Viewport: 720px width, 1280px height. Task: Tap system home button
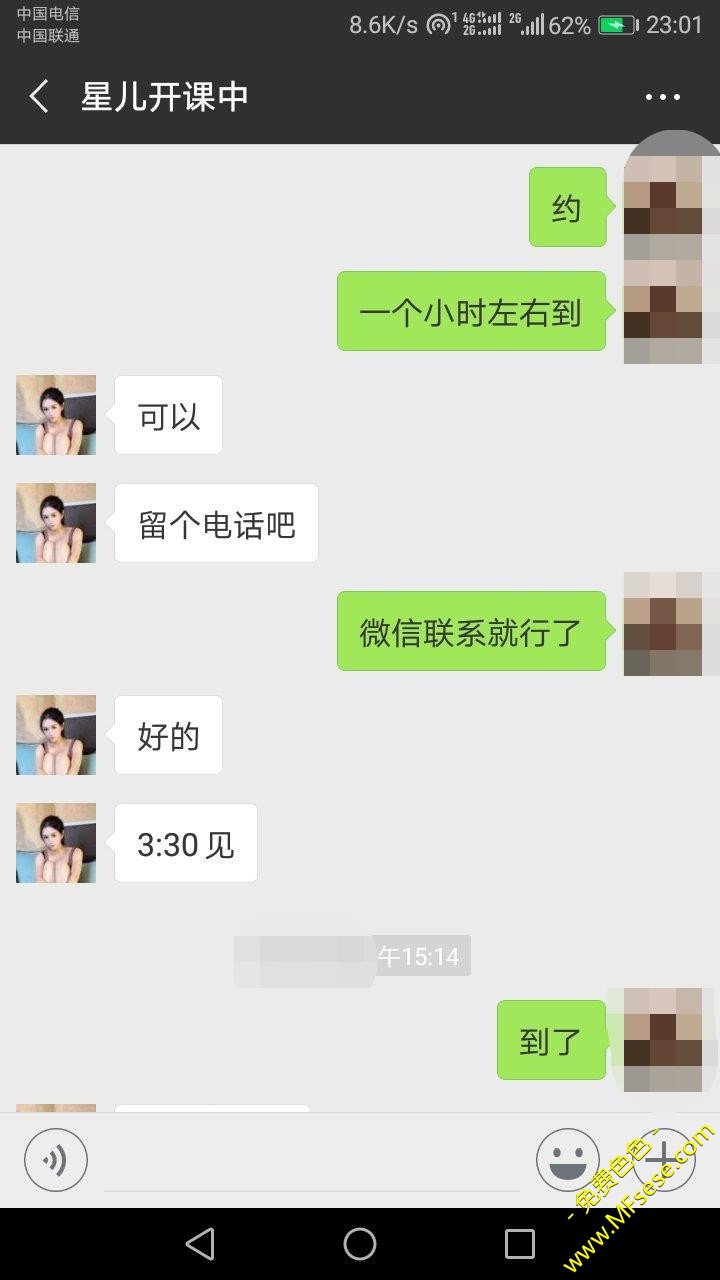(x=360, y=1244)
